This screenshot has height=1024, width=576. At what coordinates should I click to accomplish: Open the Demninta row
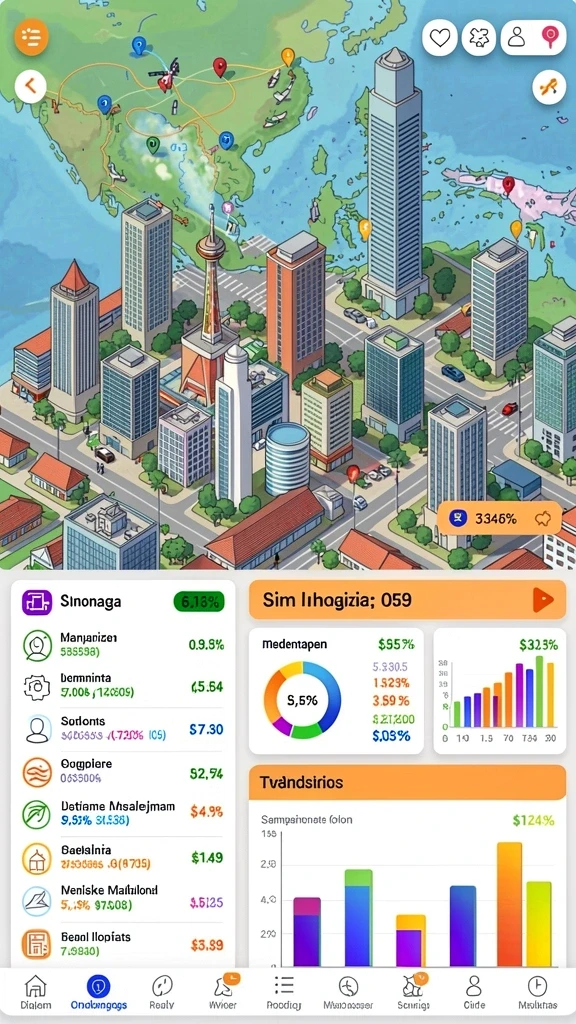123,685
